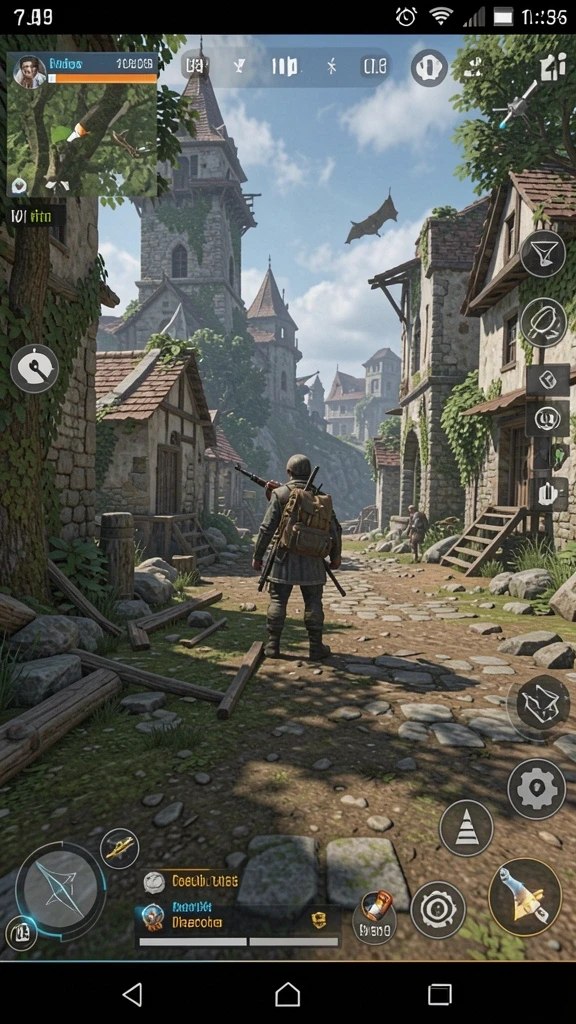This screenshot has height=1024, width=576.
Task: Tap the funnel-shaped round button
Action: (543, 253)
